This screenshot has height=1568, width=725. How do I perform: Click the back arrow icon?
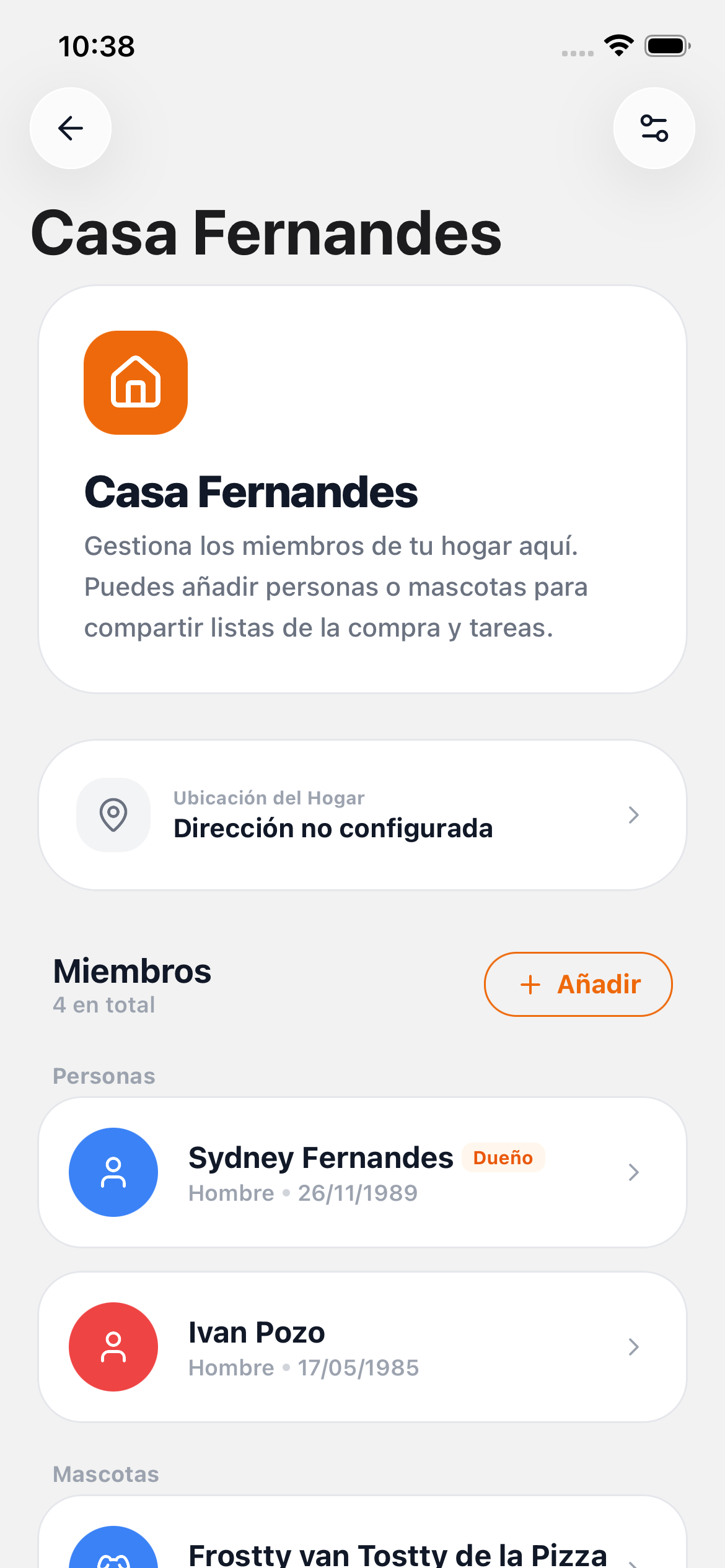click(x=70, y=128)
